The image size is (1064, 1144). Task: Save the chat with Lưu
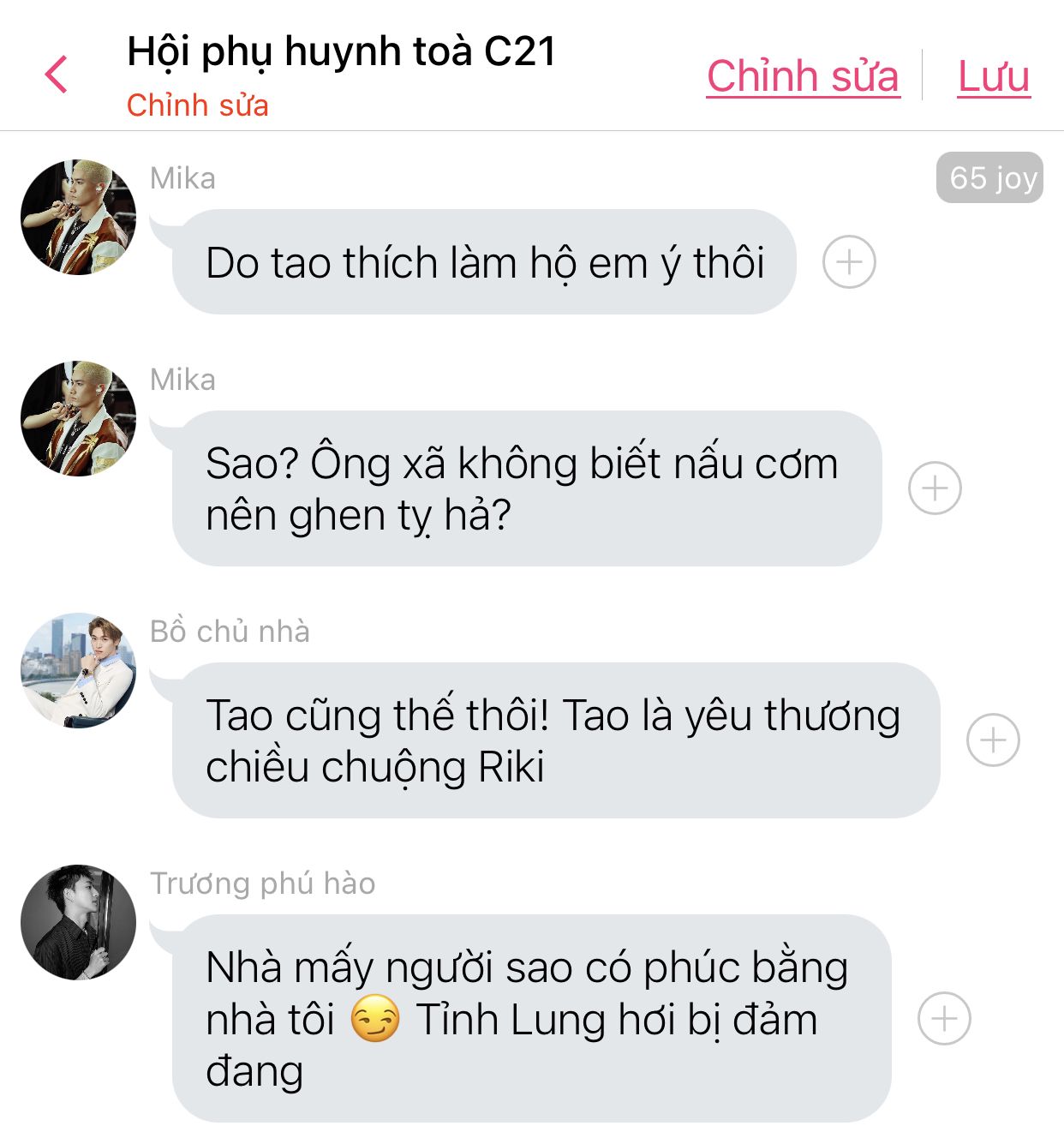point(993,76)
